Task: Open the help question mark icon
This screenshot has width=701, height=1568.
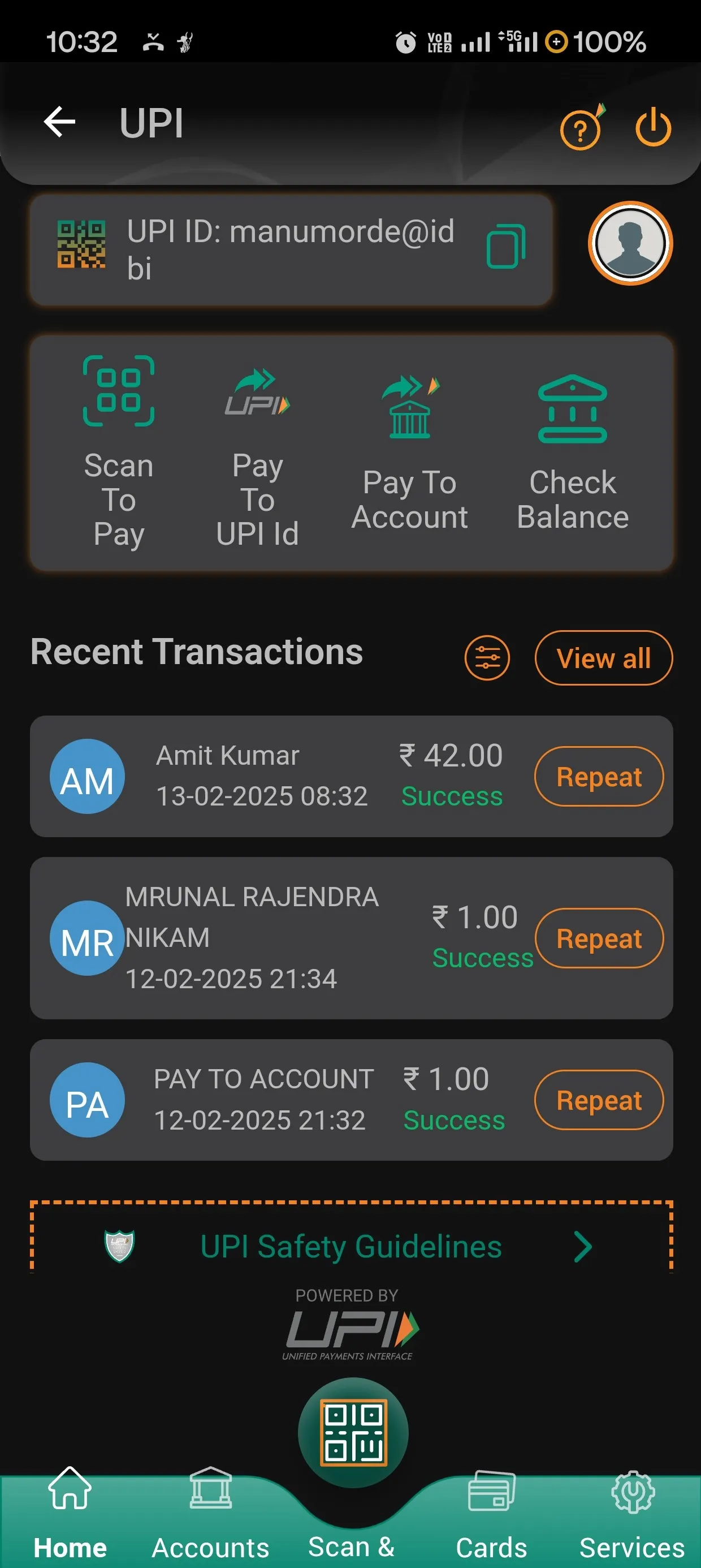Action: (580, 129)
